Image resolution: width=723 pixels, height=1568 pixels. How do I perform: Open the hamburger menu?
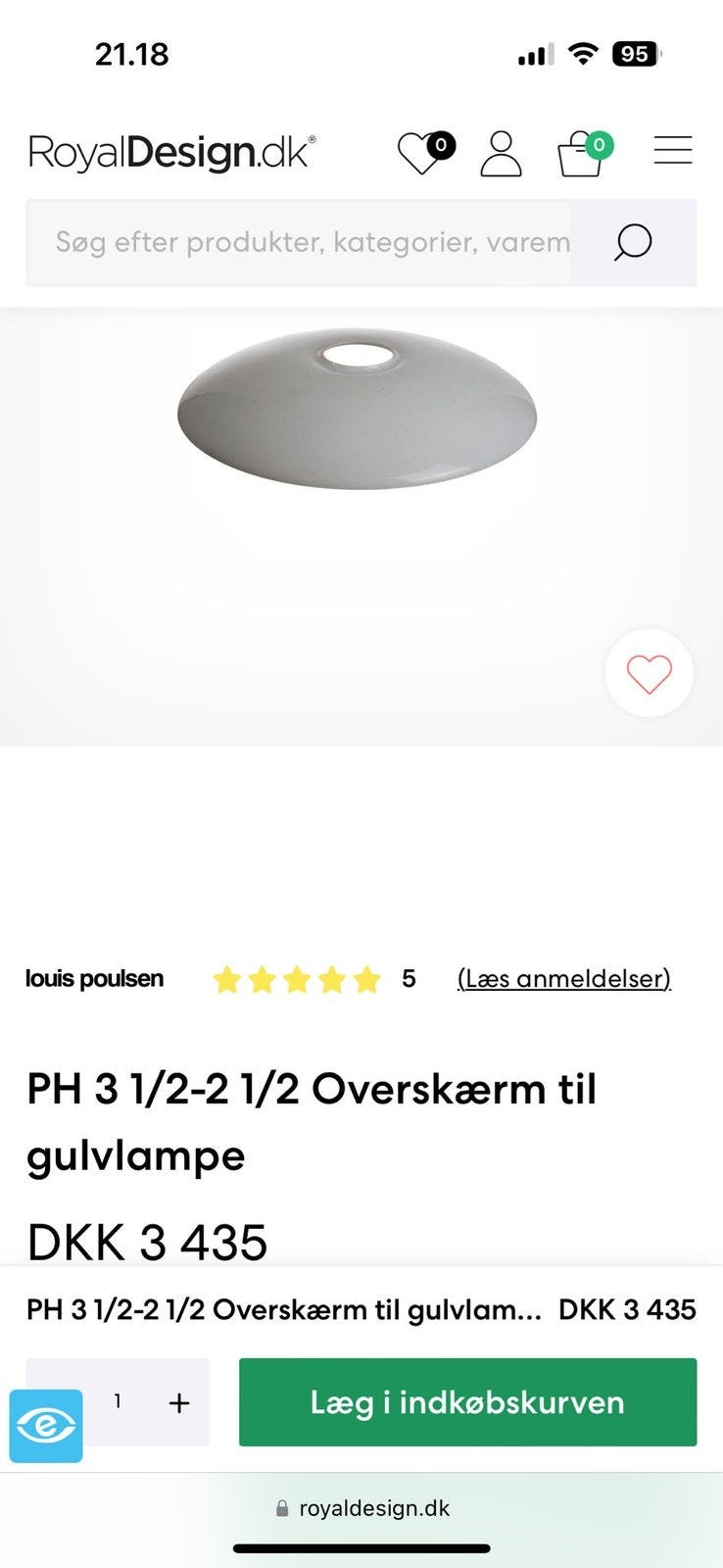point(673,150)
